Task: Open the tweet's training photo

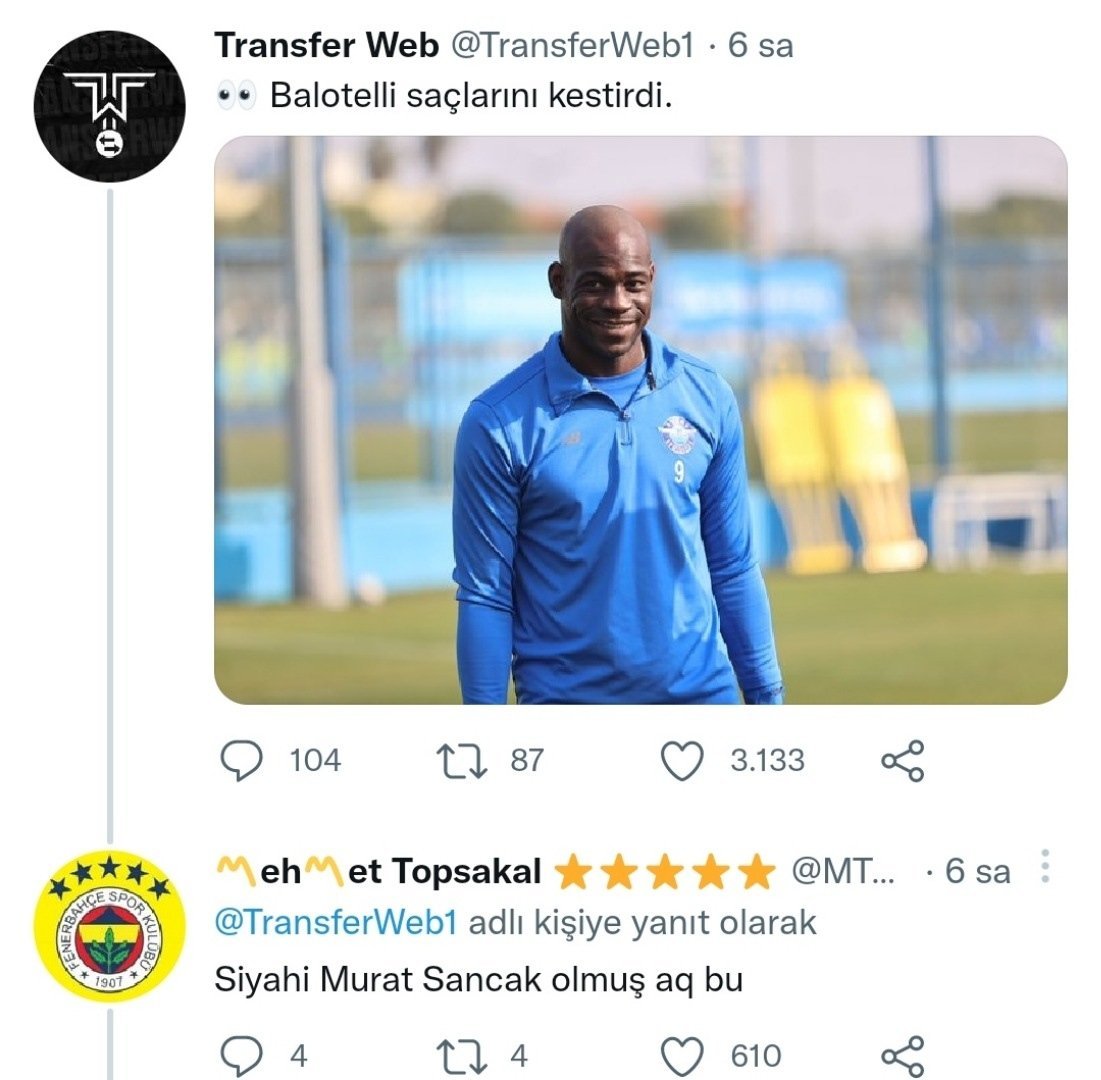Action: (x=640, y=420)
